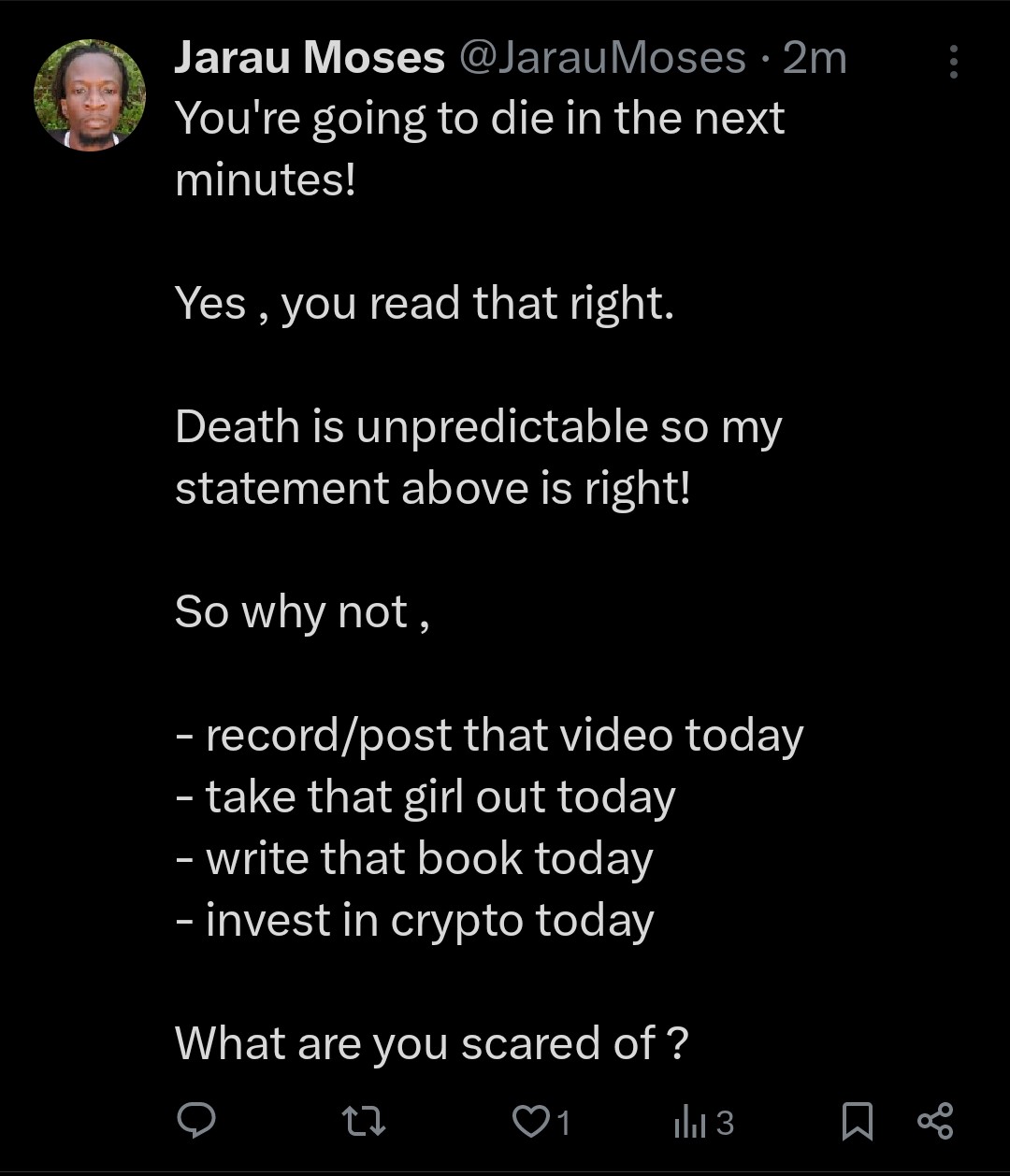This screenshot has width=1010, height=1176.
Task: Open Jarau Moses's profile picture
Action: point(90,94)
